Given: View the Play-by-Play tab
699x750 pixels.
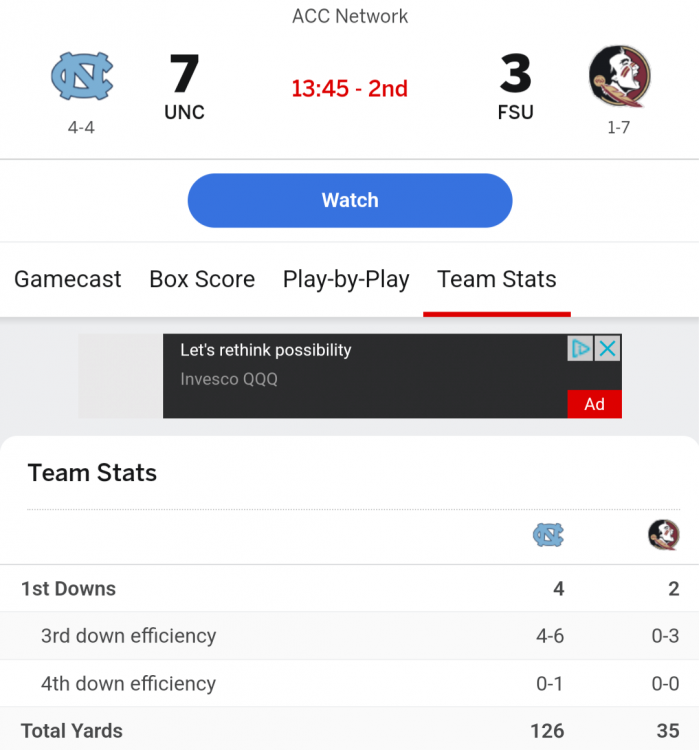Looking at the screenshot, I should click(346, 279).
